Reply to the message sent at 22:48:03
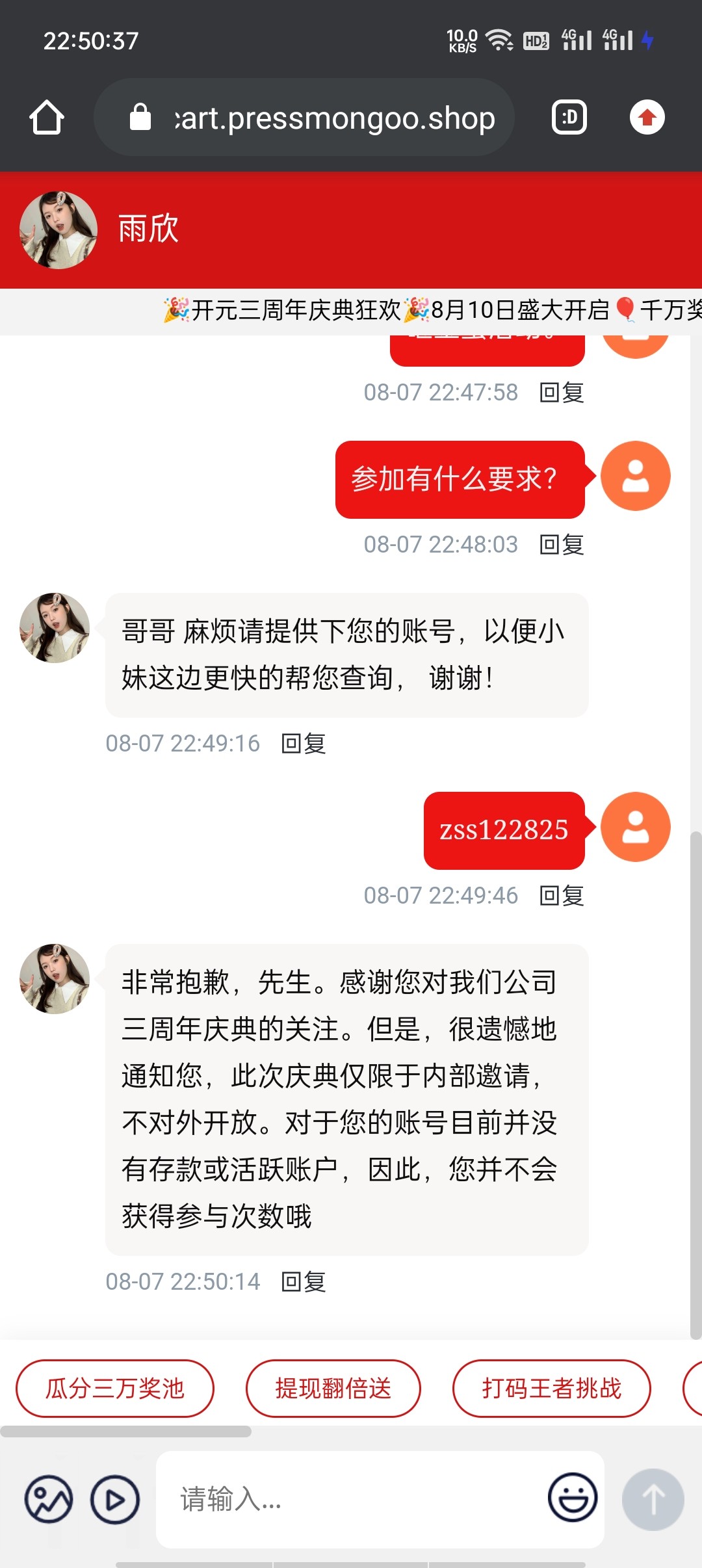702x1568 pixels. click(562, 545)
